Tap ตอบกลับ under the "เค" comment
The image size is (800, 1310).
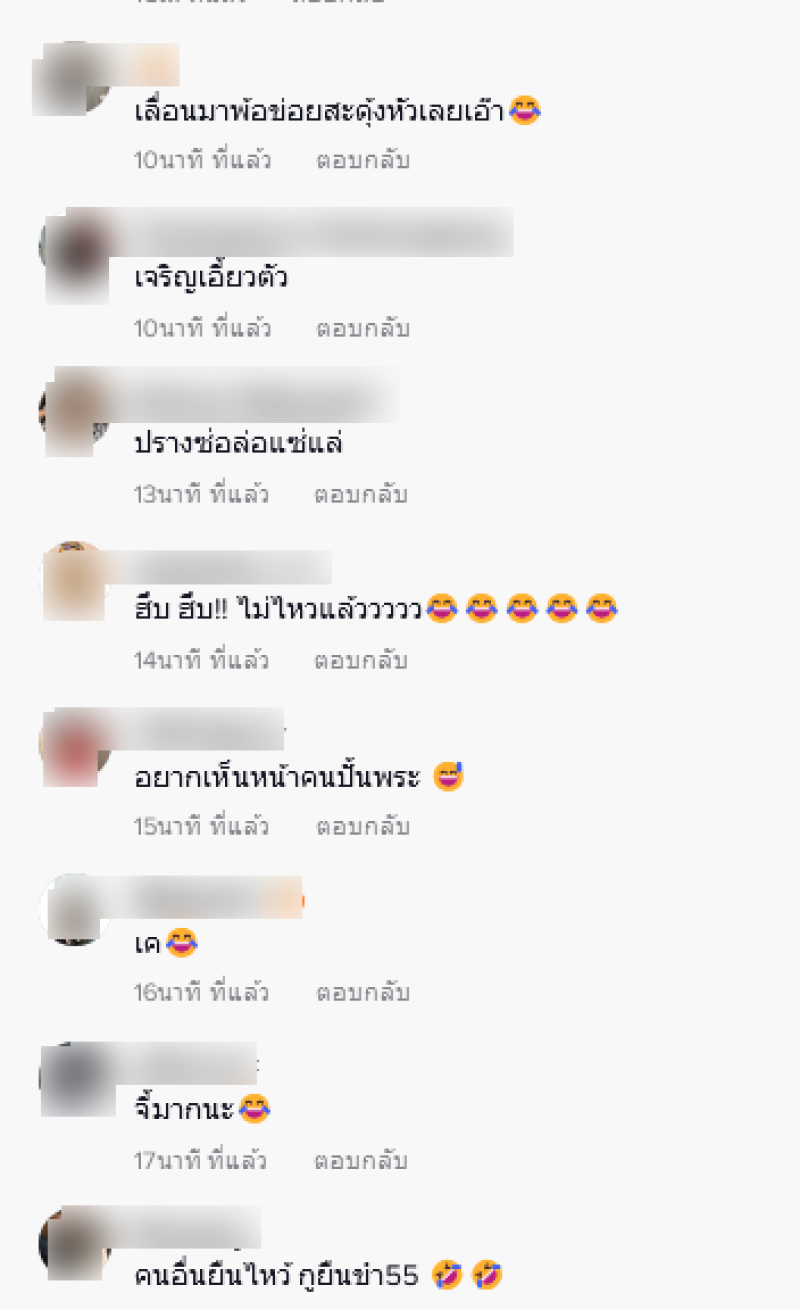tap(363, 992)
